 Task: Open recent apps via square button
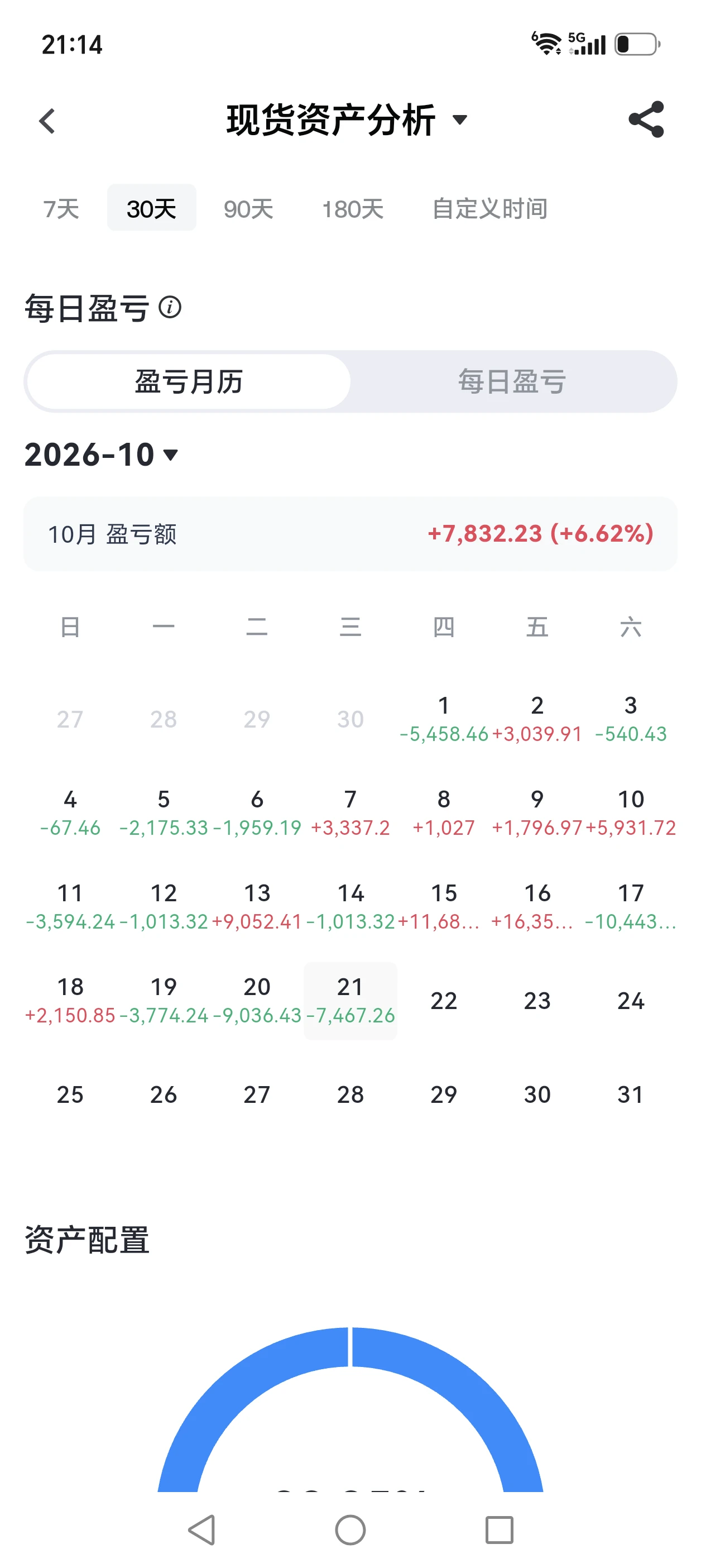(x=500, y=1529)
